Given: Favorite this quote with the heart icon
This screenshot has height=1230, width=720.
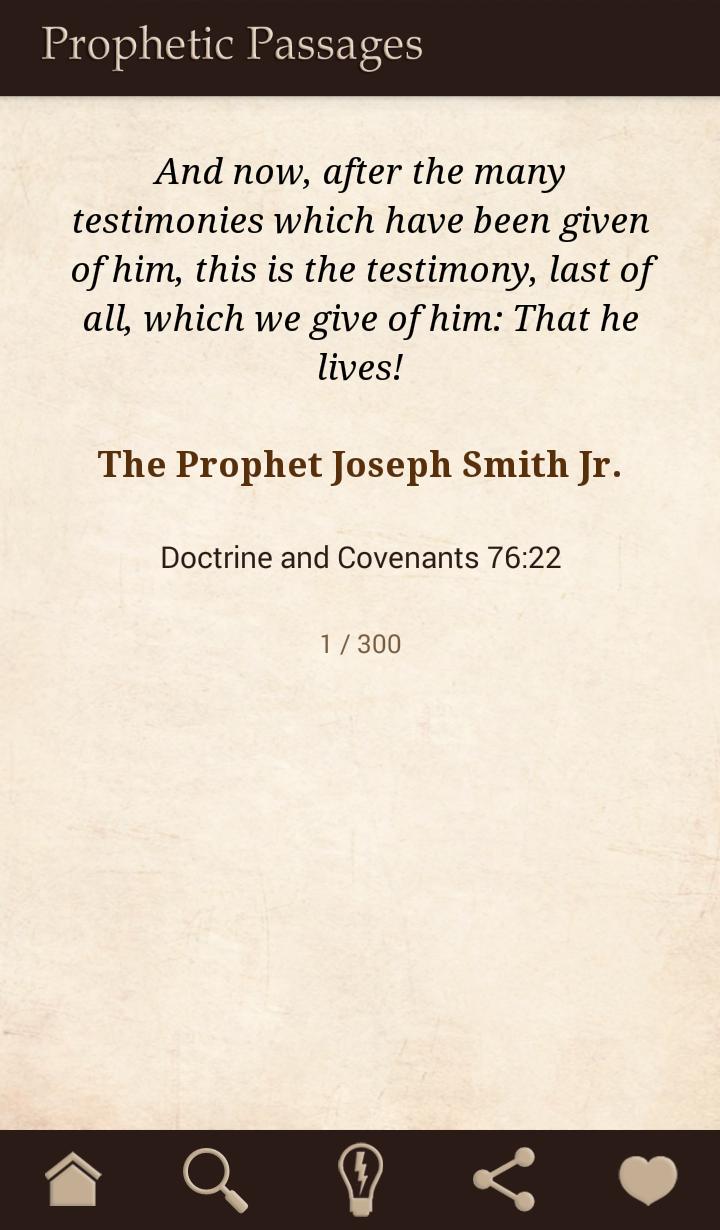Looking at the screenshot, I should pos(648,1178).
